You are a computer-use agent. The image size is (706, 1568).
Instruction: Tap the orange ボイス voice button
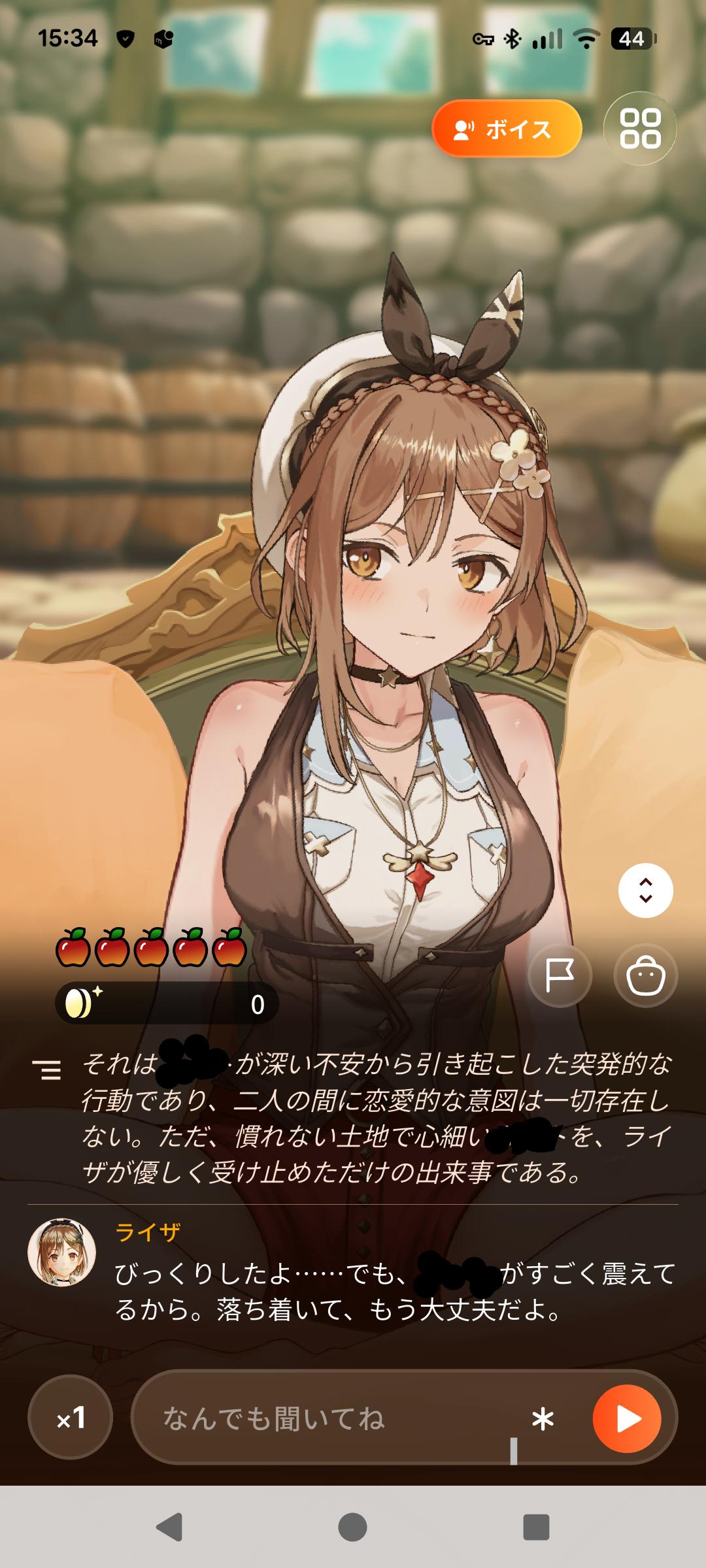point(507,129)
